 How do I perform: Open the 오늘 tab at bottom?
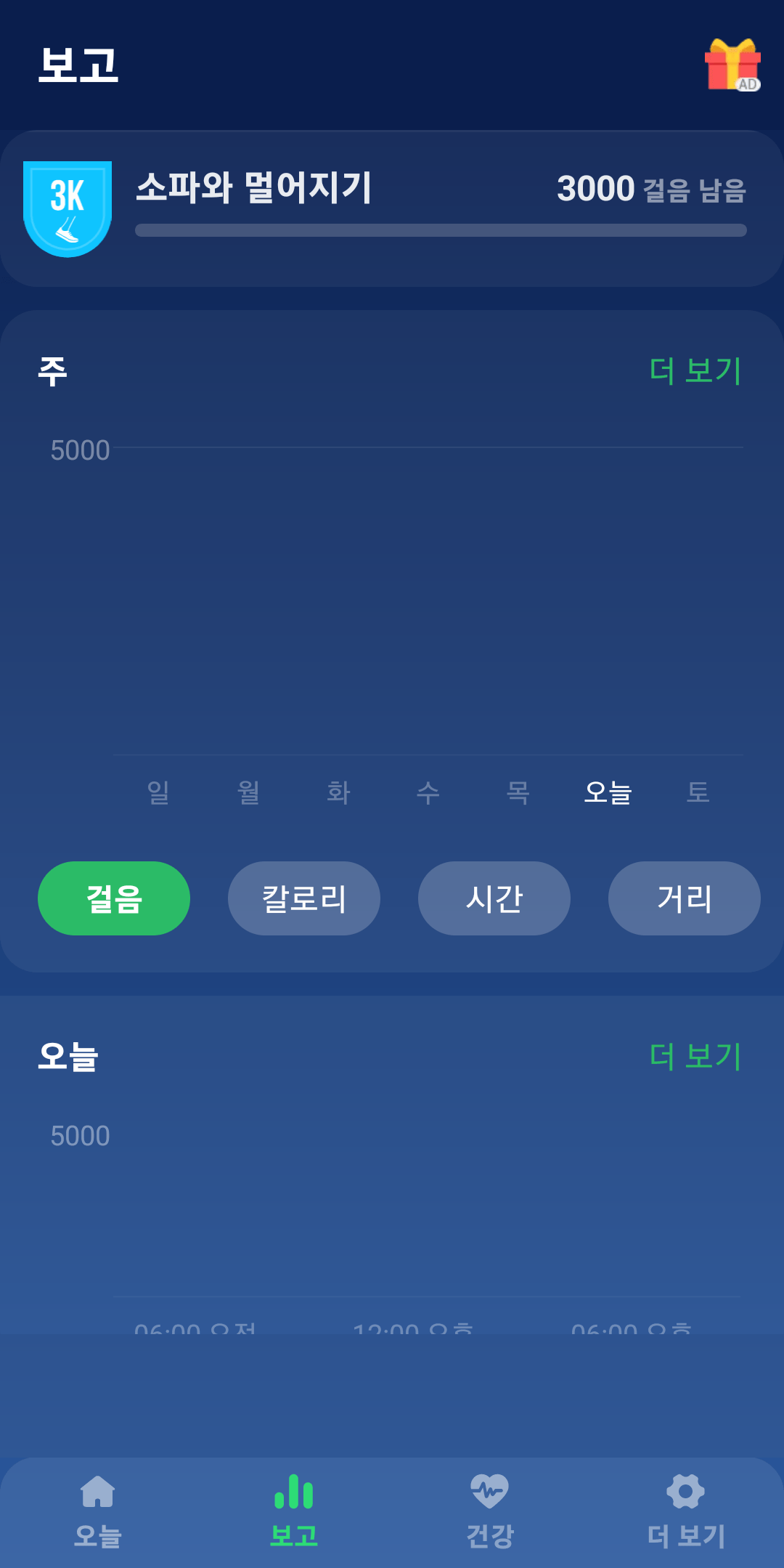pos(97,1507)
